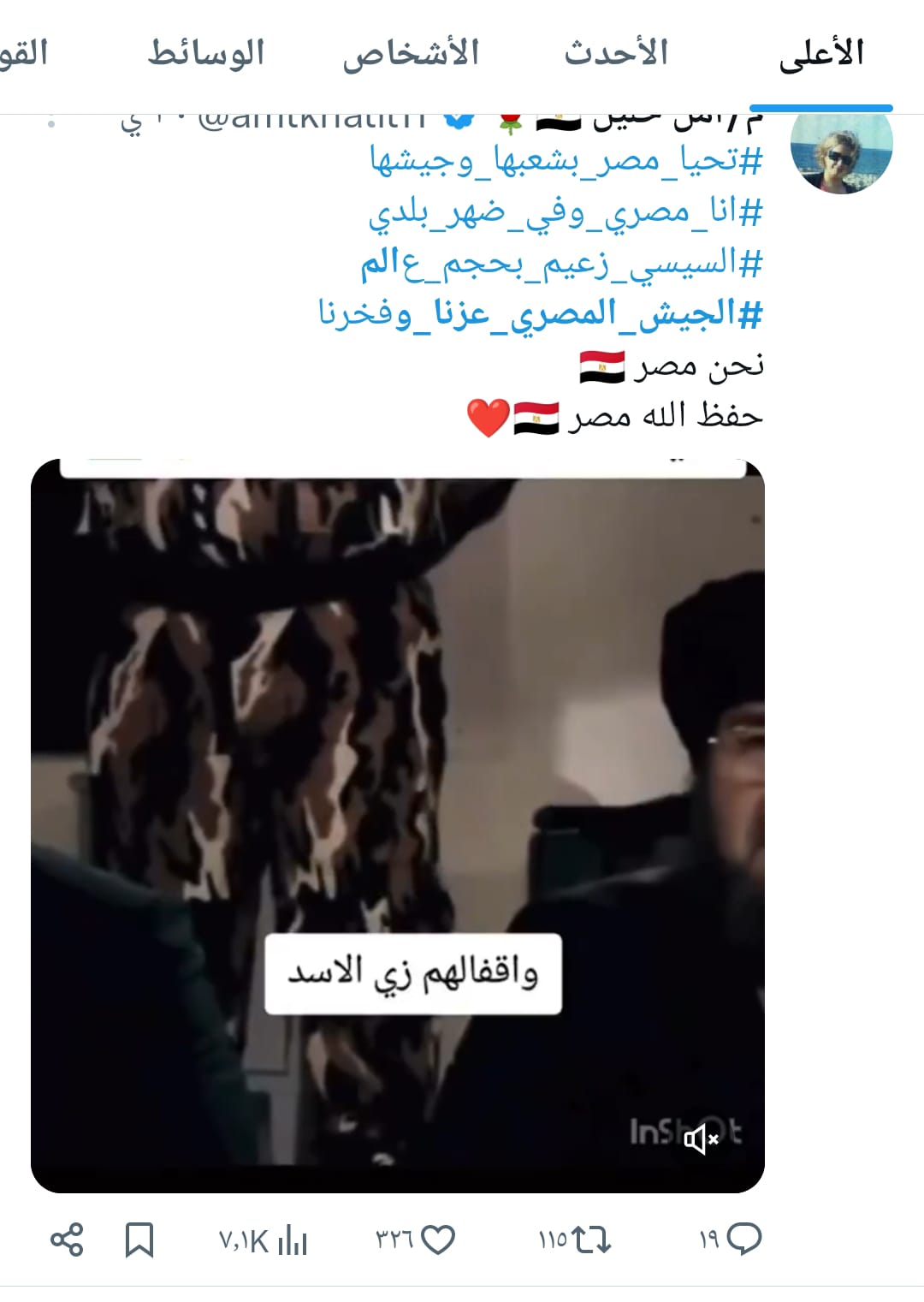
Task: Retweet the post
Action: pos(590,1239)
